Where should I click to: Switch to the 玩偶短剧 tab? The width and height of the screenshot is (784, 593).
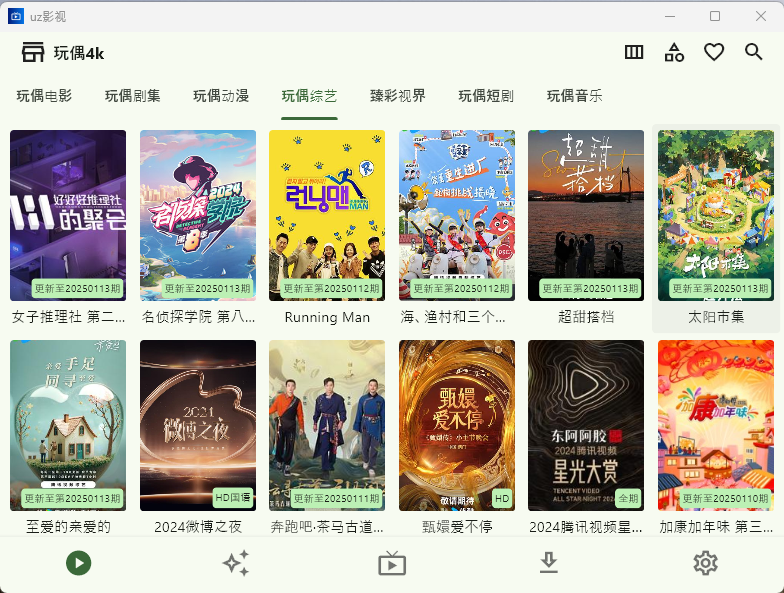point(486,96)
